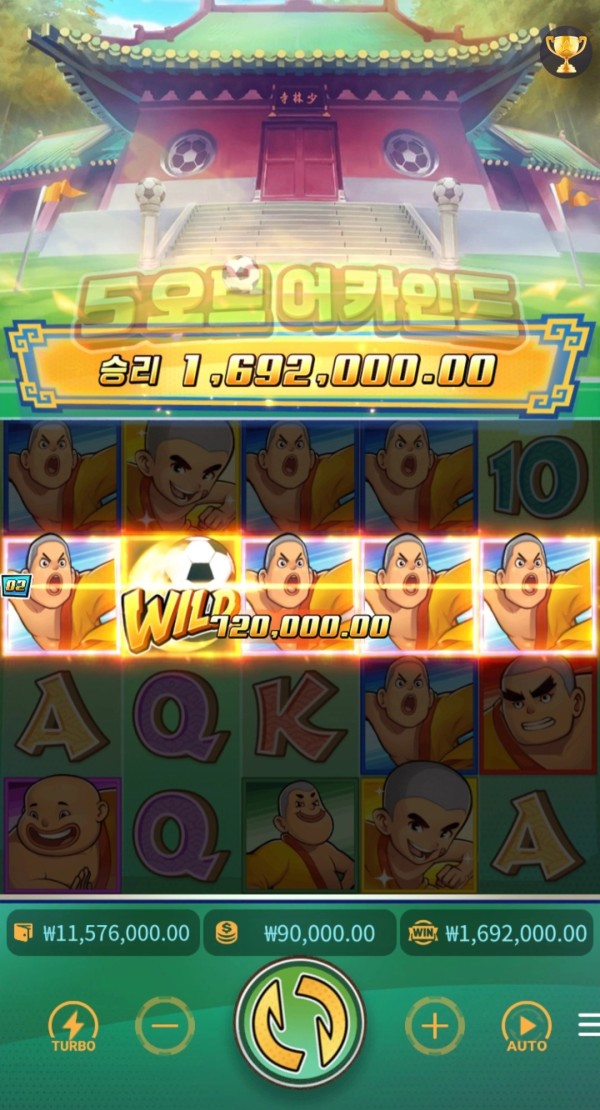Open the trophy tournament icon
600x1110 pixels.
tap(567, 52)
